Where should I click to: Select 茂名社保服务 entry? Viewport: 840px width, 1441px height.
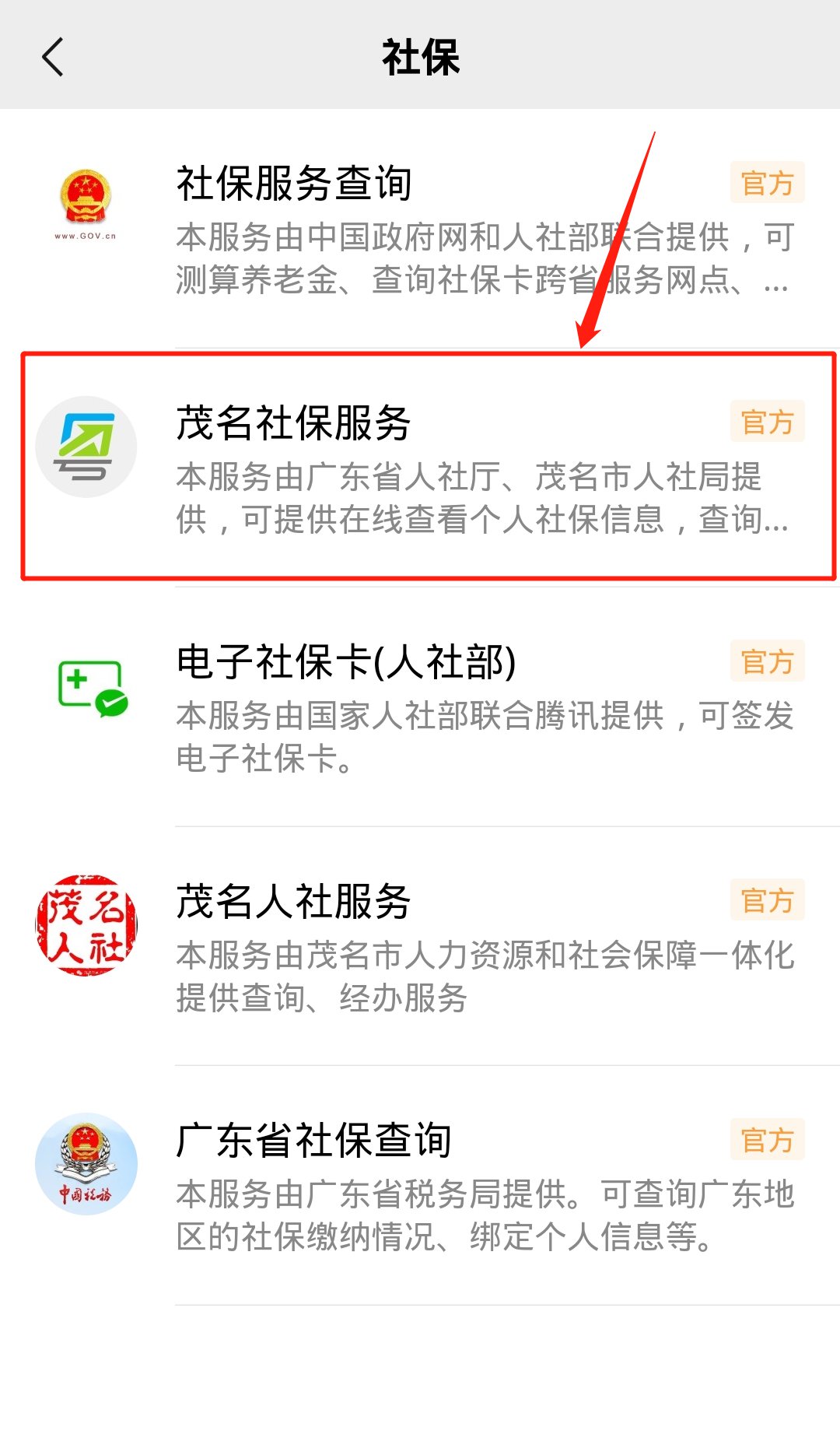tap(420, 467)
